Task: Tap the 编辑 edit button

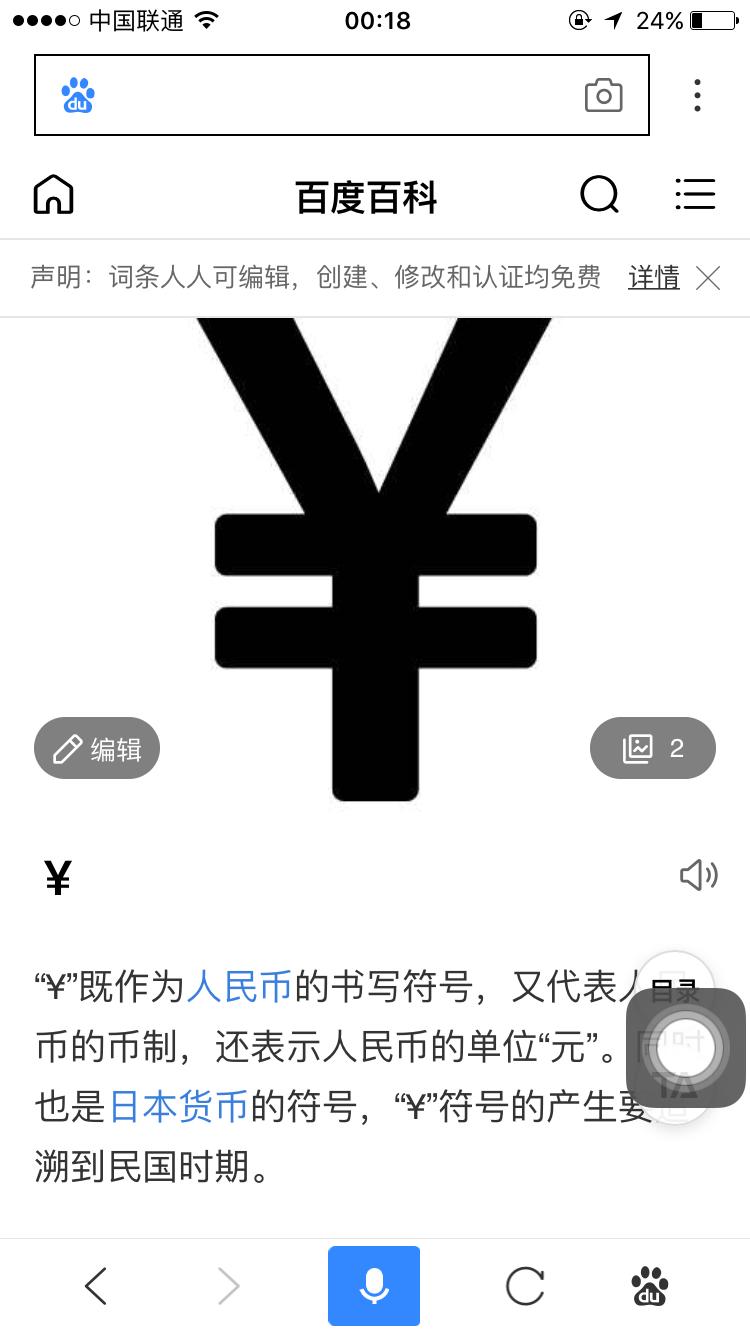Action: pyautogui.click(x=96, y=747)
